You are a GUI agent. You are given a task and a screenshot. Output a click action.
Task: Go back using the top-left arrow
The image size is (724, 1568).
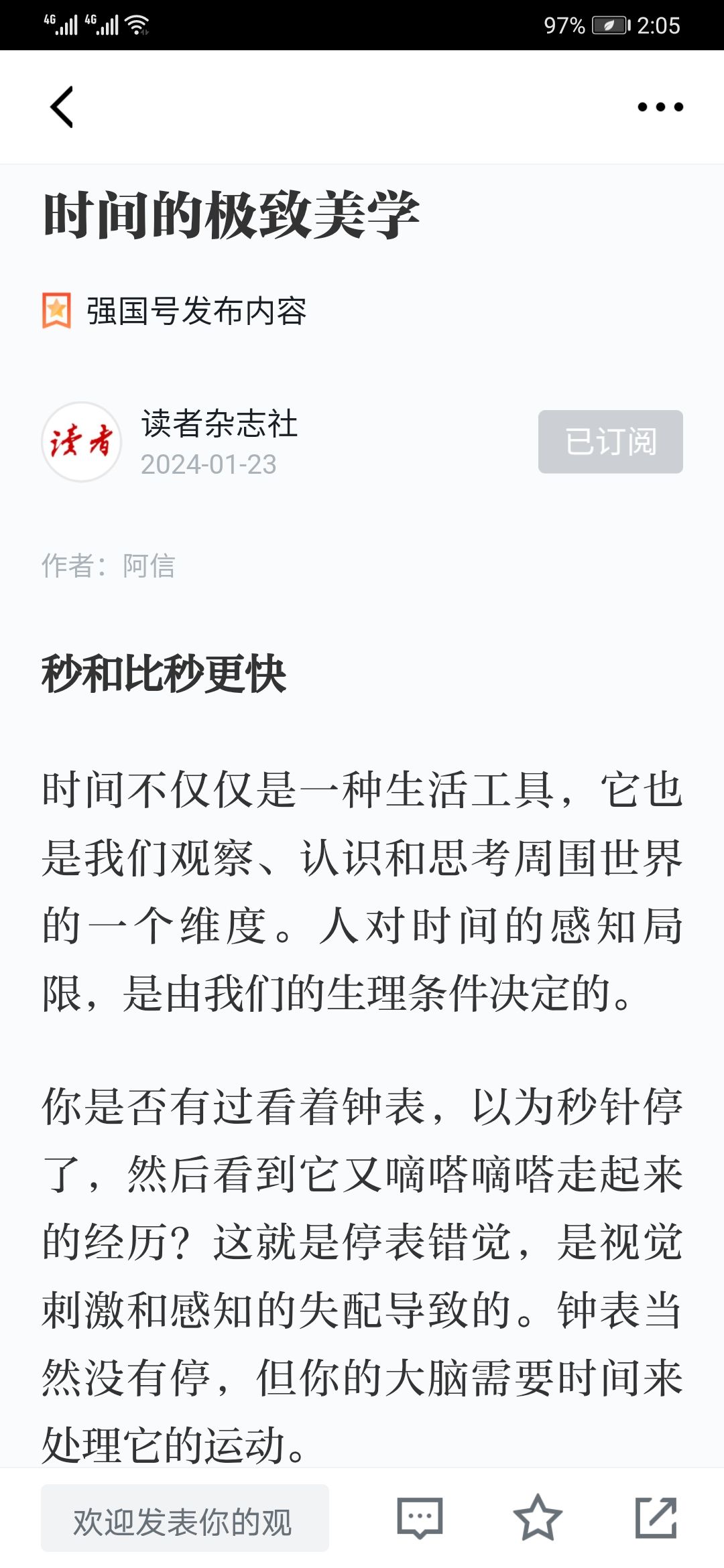pos(62,107)
